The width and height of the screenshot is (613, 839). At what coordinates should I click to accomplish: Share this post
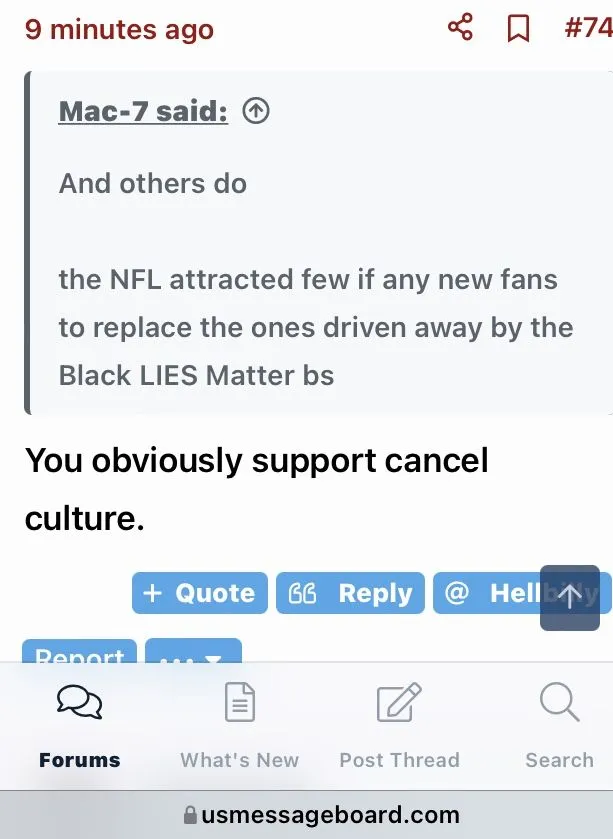click(x=460, y=28)
